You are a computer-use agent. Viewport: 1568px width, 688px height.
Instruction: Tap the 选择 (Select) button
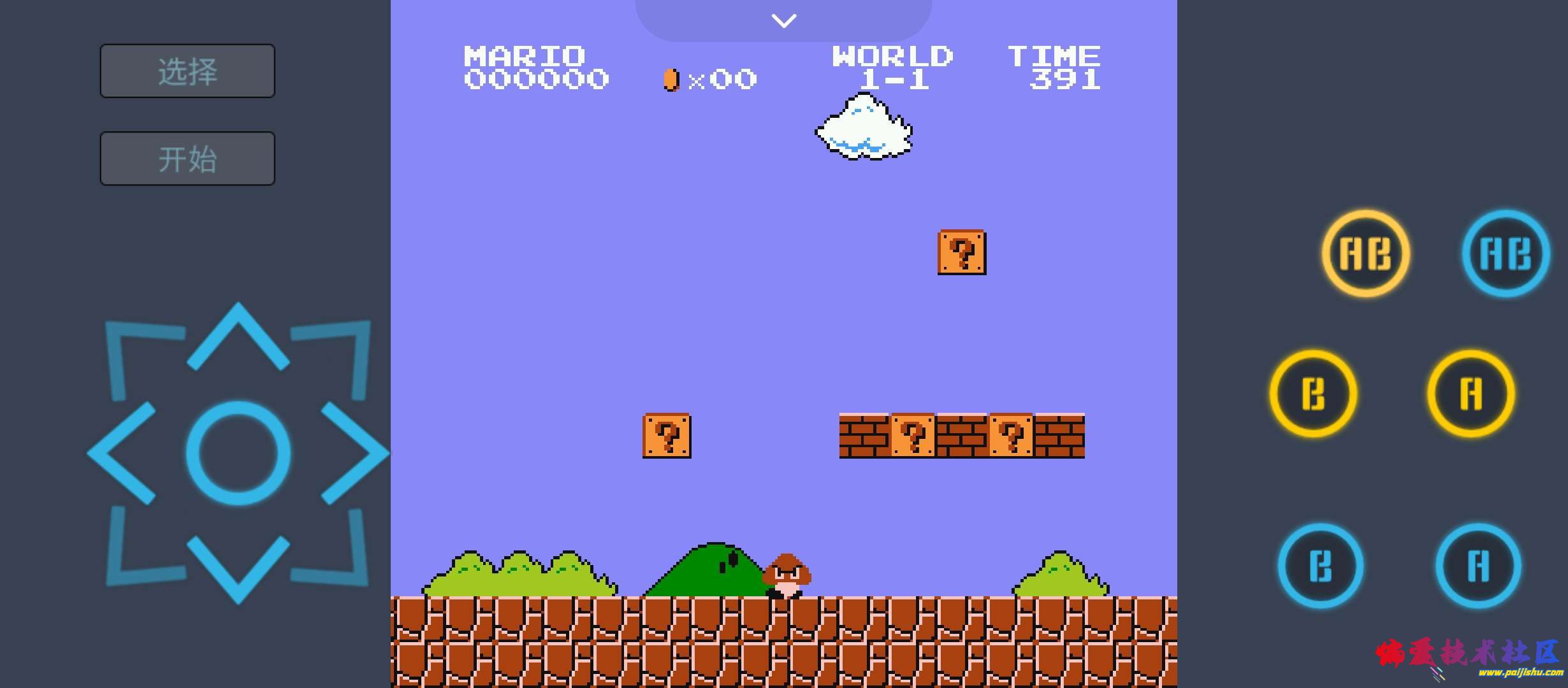[x=187, y=71]
